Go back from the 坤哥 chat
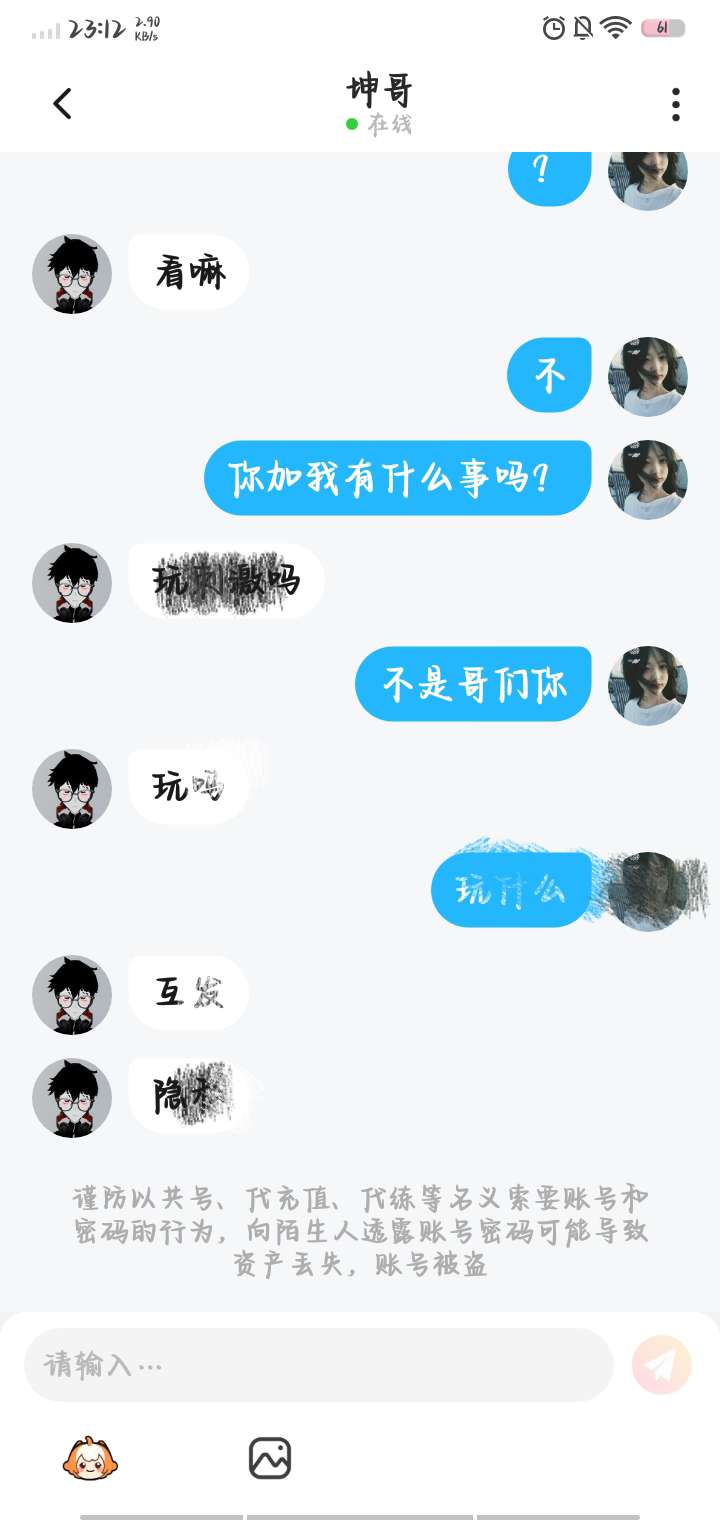Viewport: 720px width, 1520px height. pyautogui.click(x=63, y=104)
